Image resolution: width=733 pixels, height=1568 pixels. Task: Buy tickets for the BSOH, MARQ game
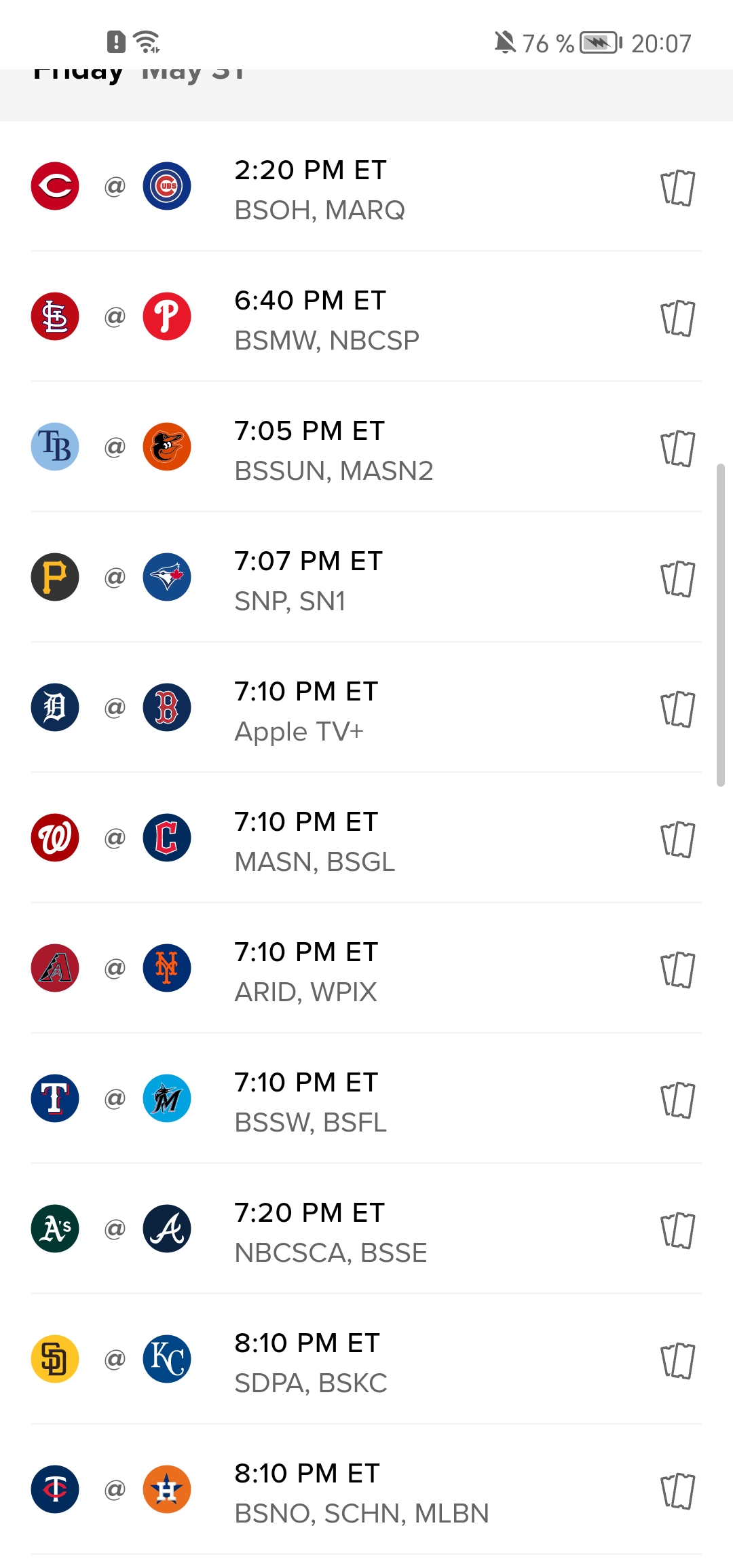677,188
